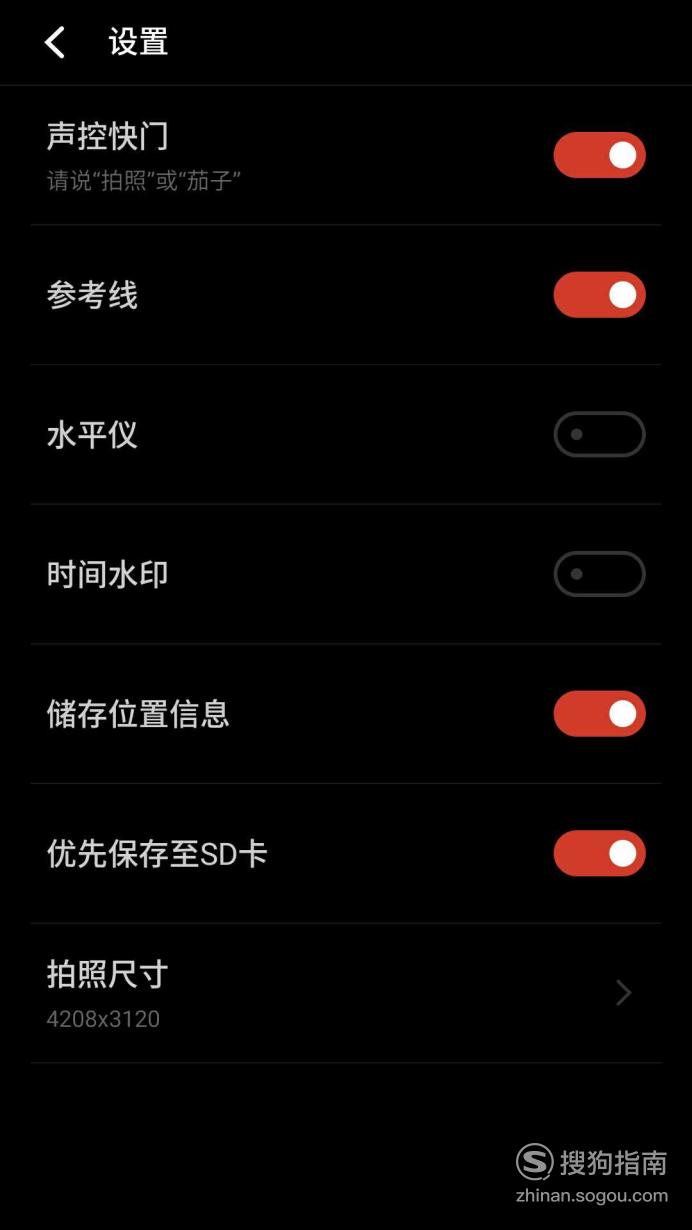
Task: Open the 拍照尺寸 setting
Action: click(x=346, y=993)
